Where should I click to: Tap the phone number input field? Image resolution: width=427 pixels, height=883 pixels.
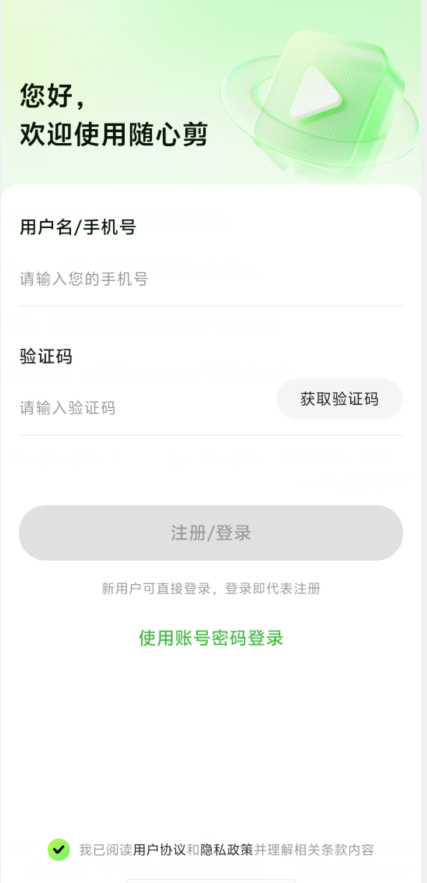pos(211,279)
